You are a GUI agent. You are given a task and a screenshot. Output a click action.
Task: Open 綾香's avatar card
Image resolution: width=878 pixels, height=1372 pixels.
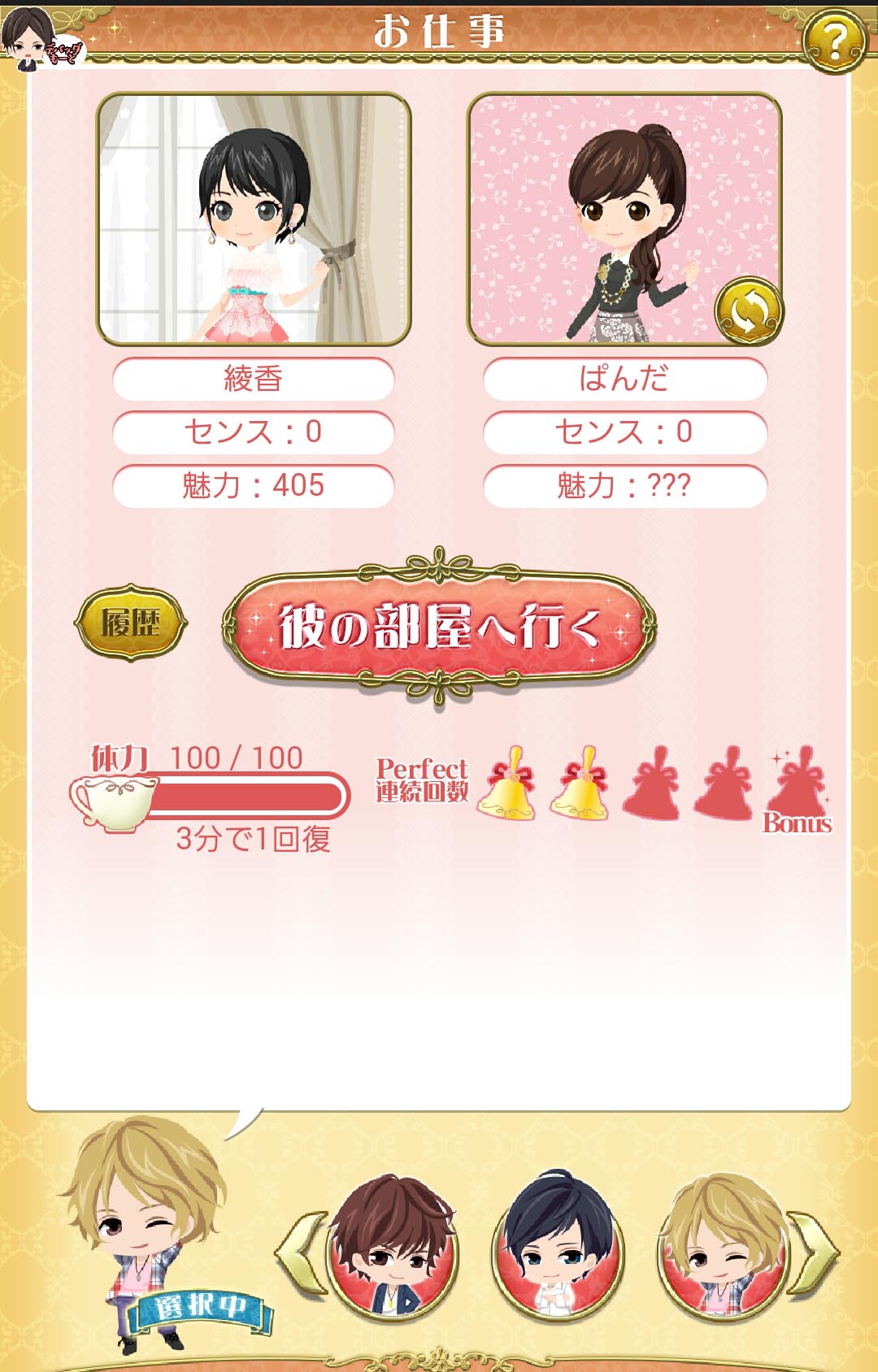pos(253,218)
